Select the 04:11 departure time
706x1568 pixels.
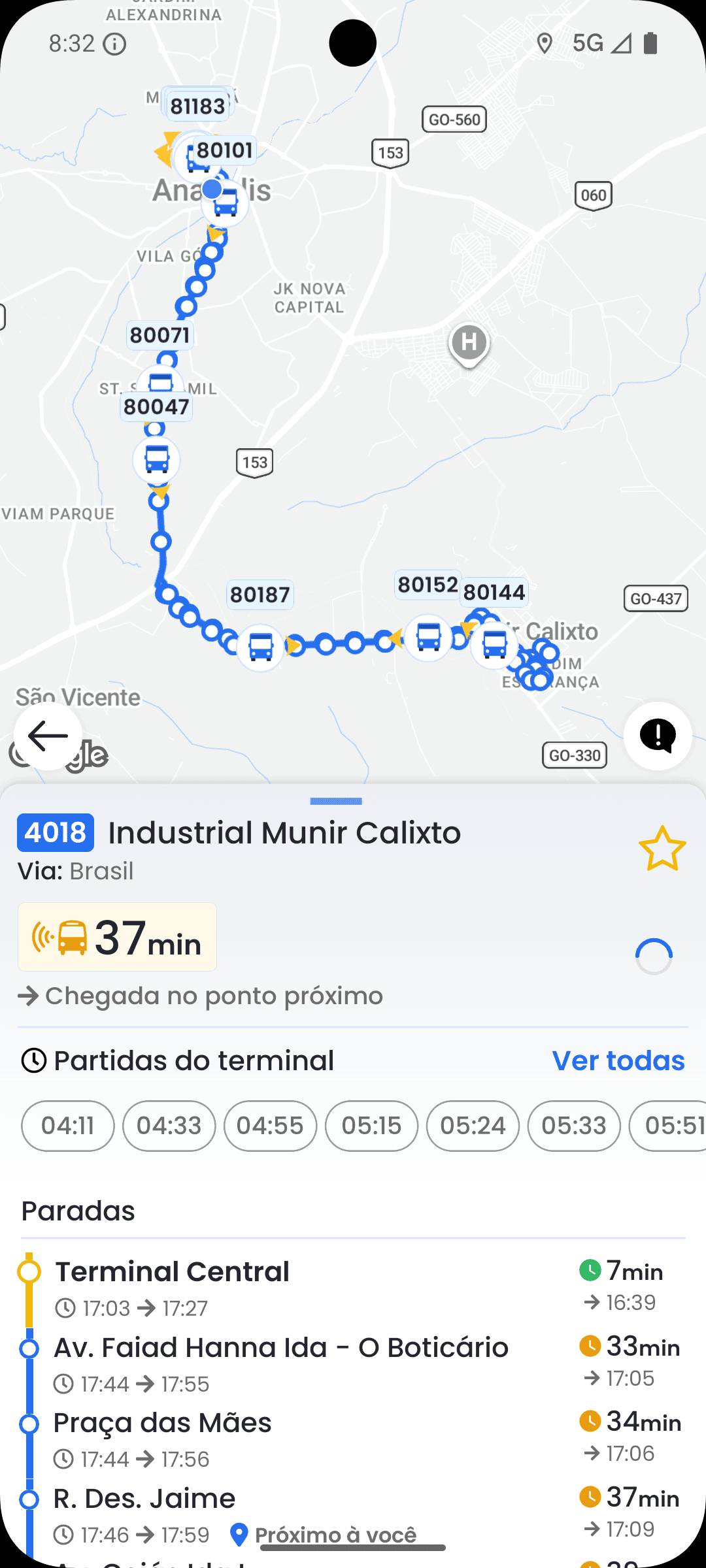coord(67,1125)
